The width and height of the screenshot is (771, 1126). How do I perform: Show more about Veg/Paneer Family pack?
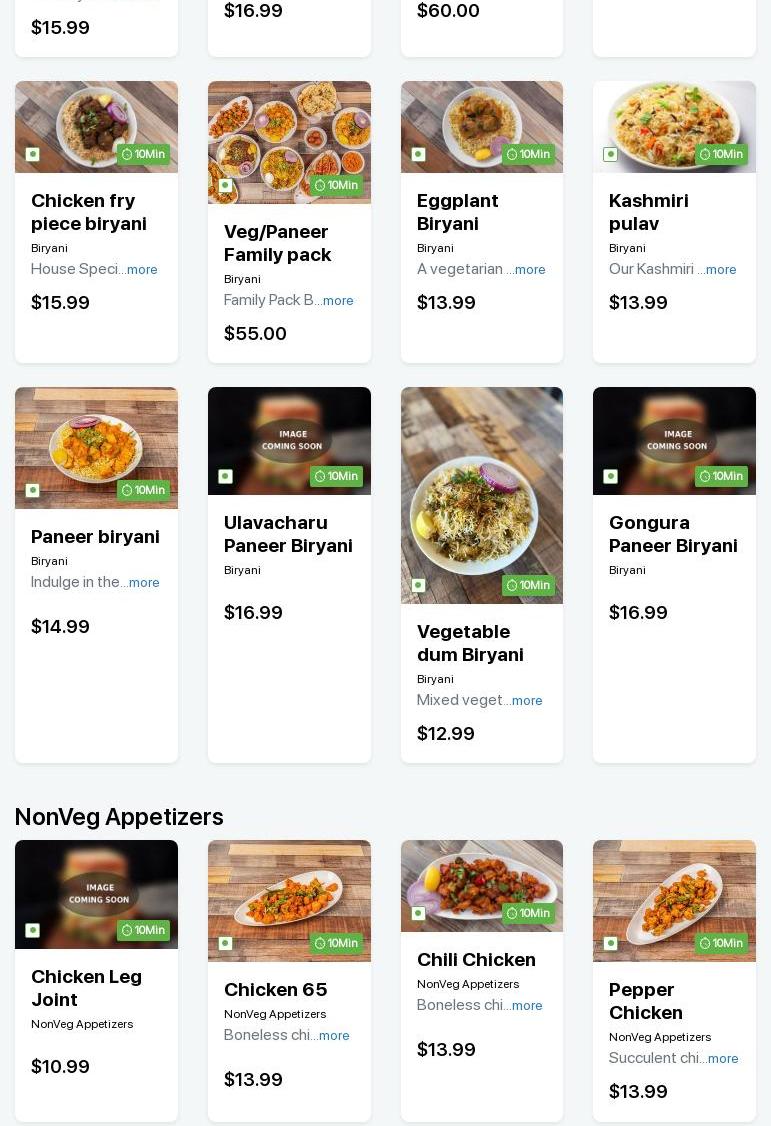pyautogui.click(x=338, y=301)
